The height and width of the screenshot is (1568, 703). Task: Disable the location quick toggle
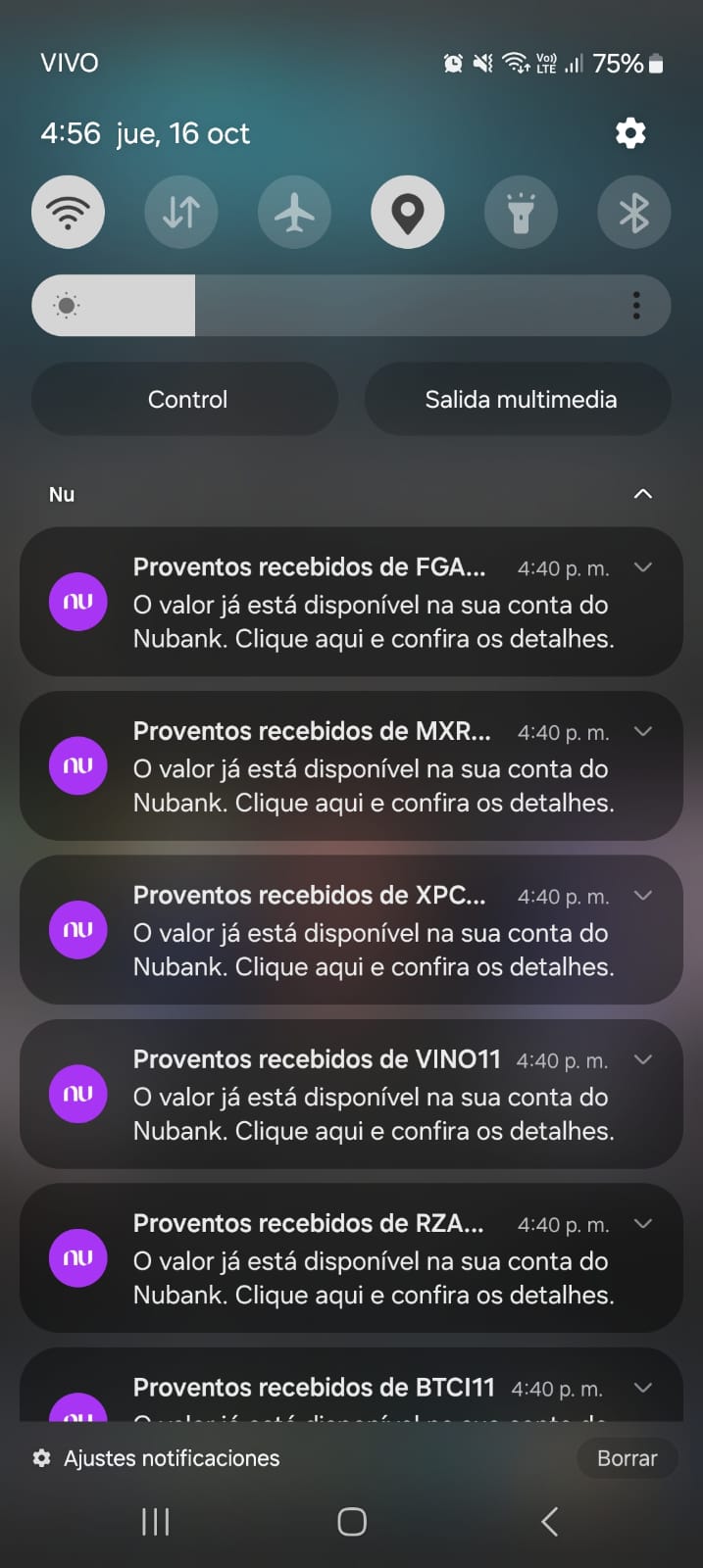(408, 212)
